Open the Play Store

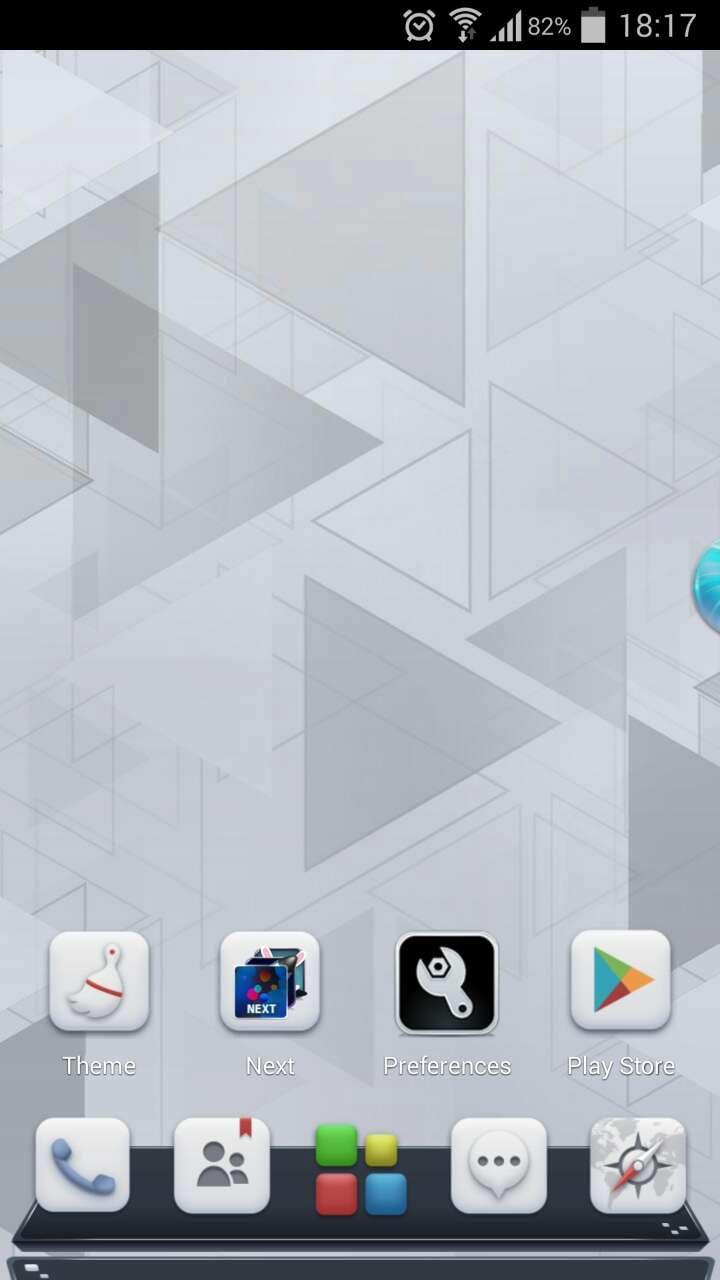pyautogui.click(x=621, y=981)
